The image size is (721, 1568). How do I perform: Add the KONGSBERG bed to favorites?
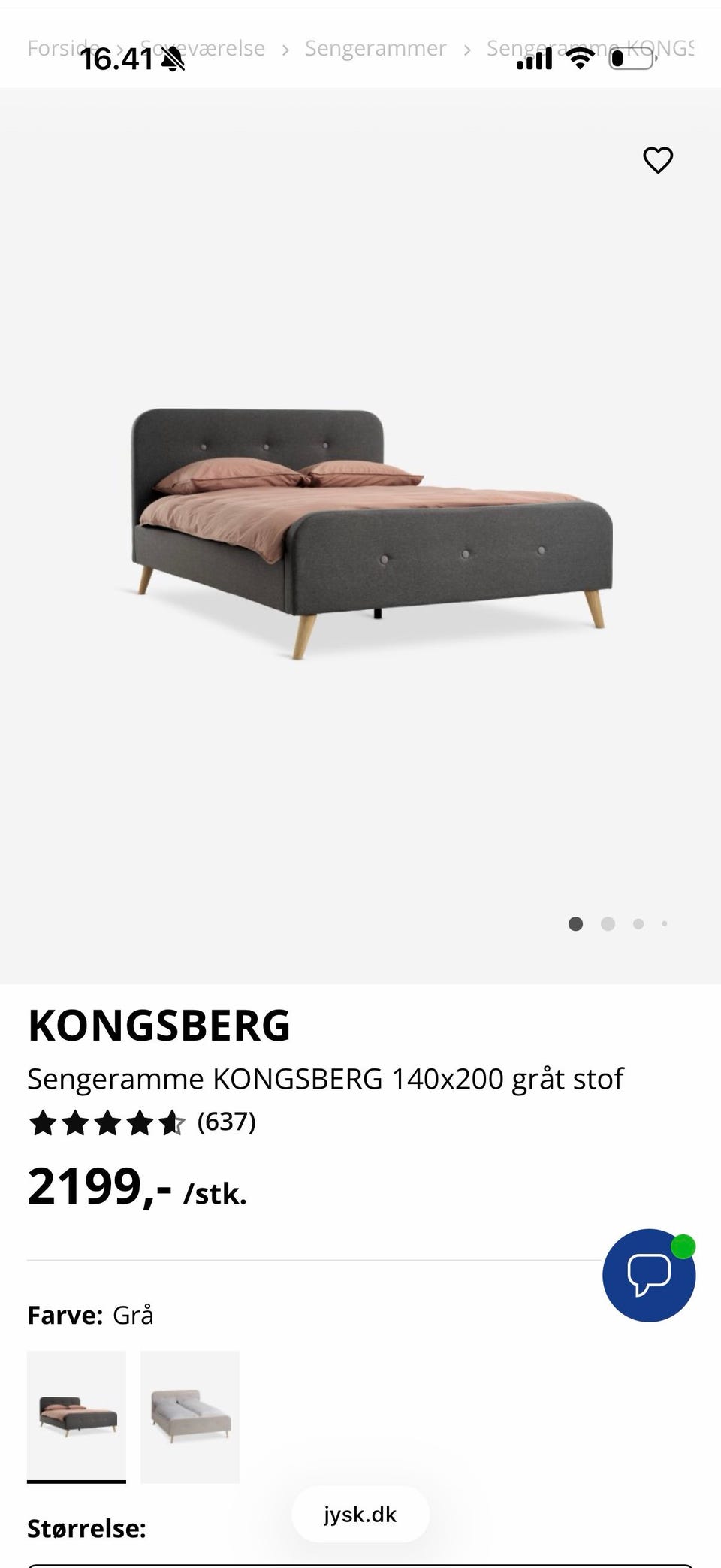pyautogui.click(x=658, y=160)
